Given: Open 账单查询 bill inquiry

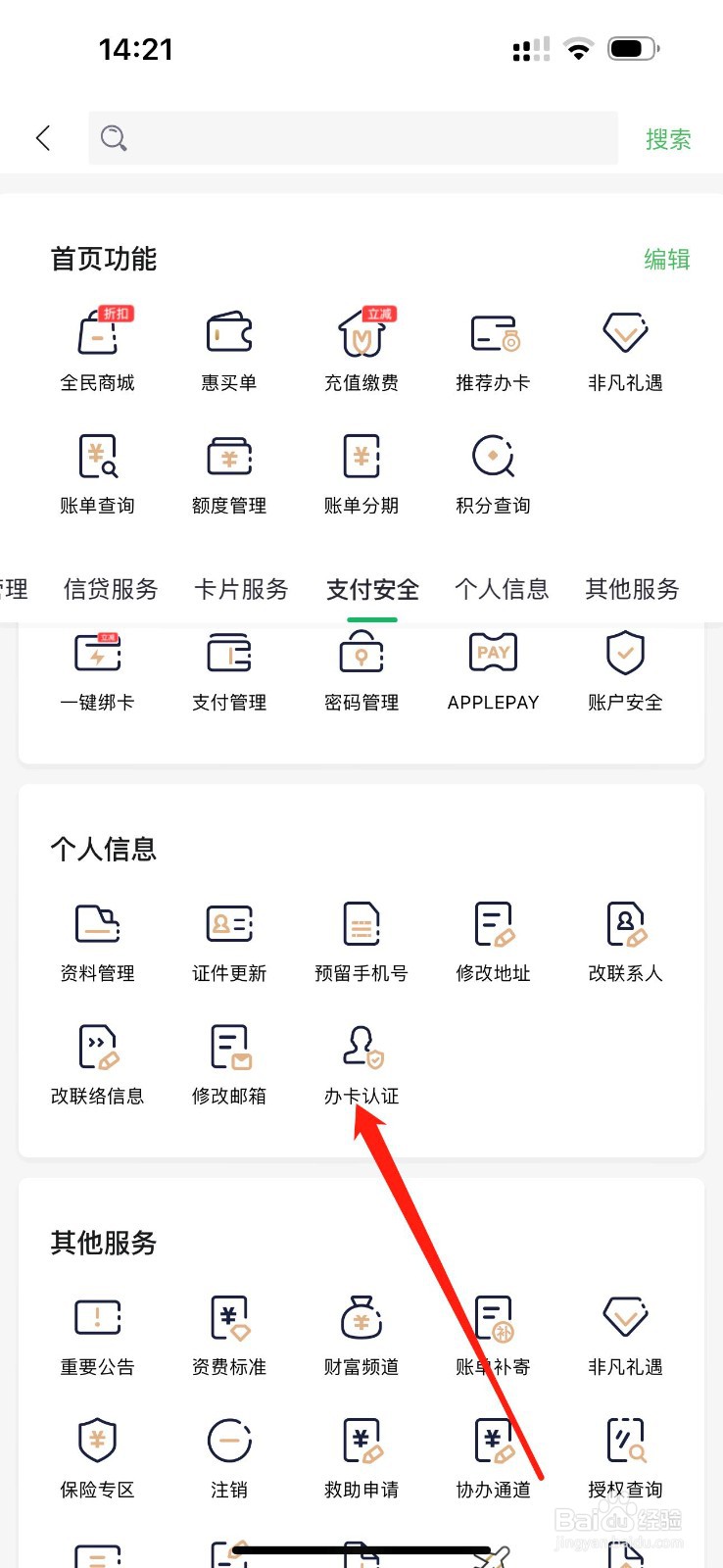Looking at the screenshot, I should (96, 470).
